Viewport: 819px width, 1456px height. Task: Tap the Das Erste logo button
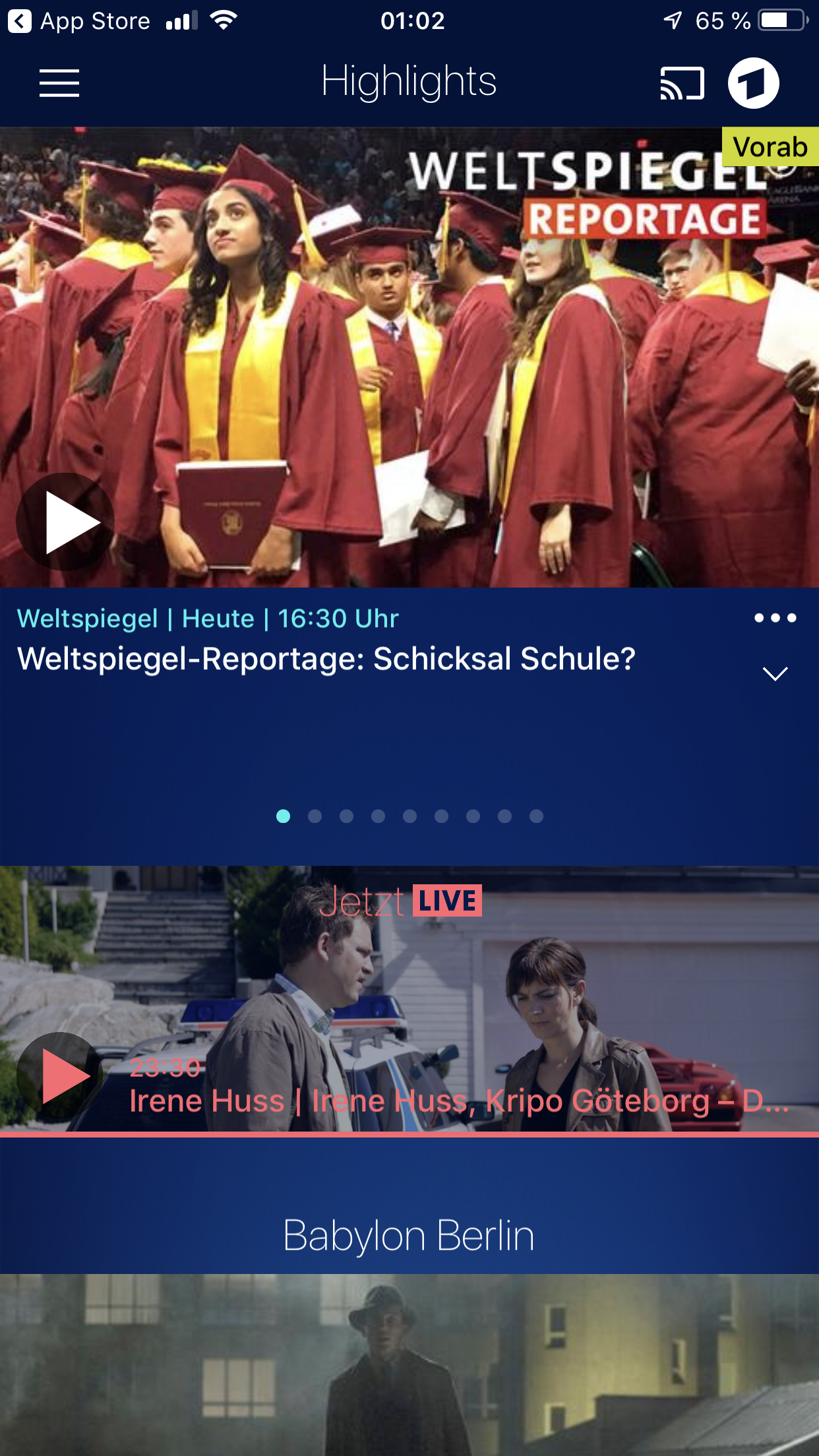point(753,83)
